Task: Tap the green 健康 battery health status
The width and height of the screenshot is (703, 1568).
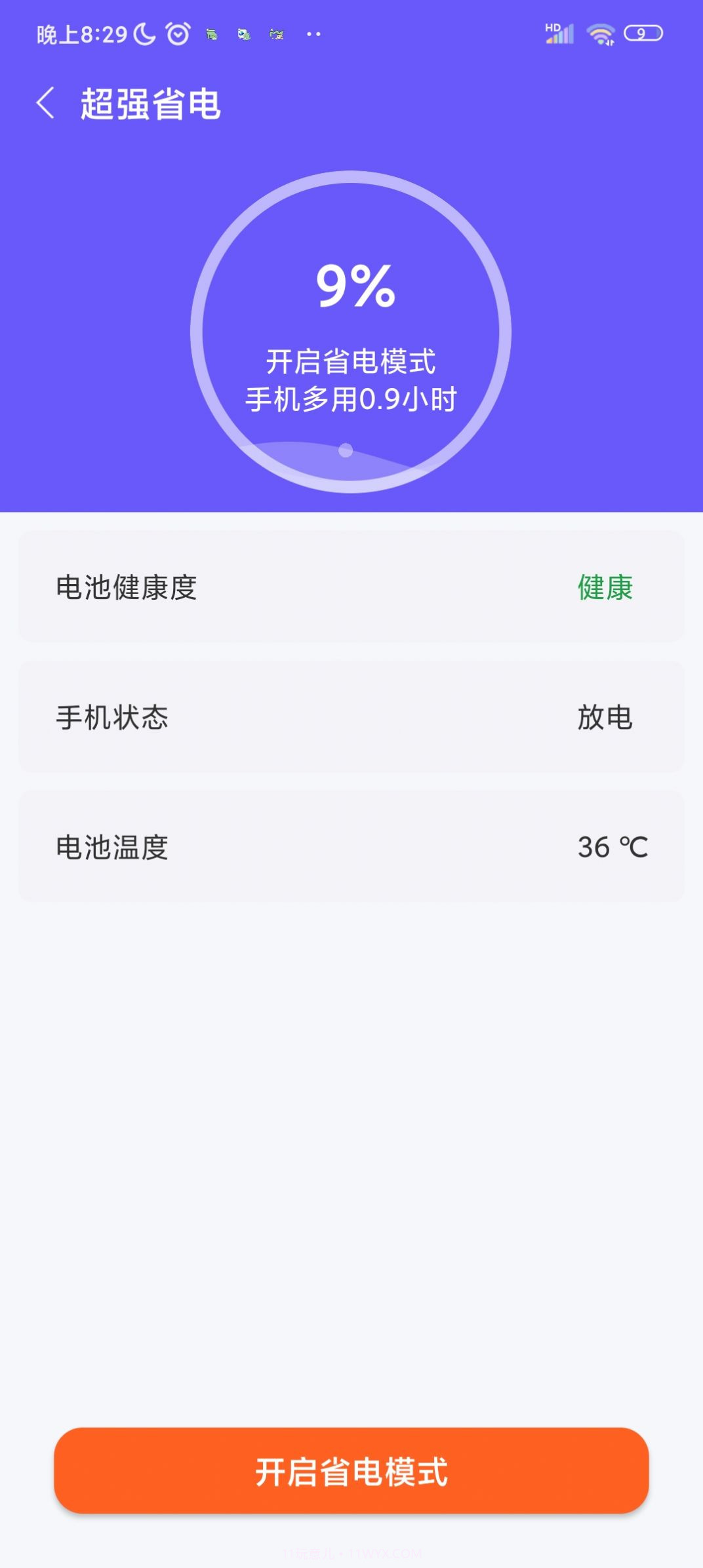Action: 605,589
